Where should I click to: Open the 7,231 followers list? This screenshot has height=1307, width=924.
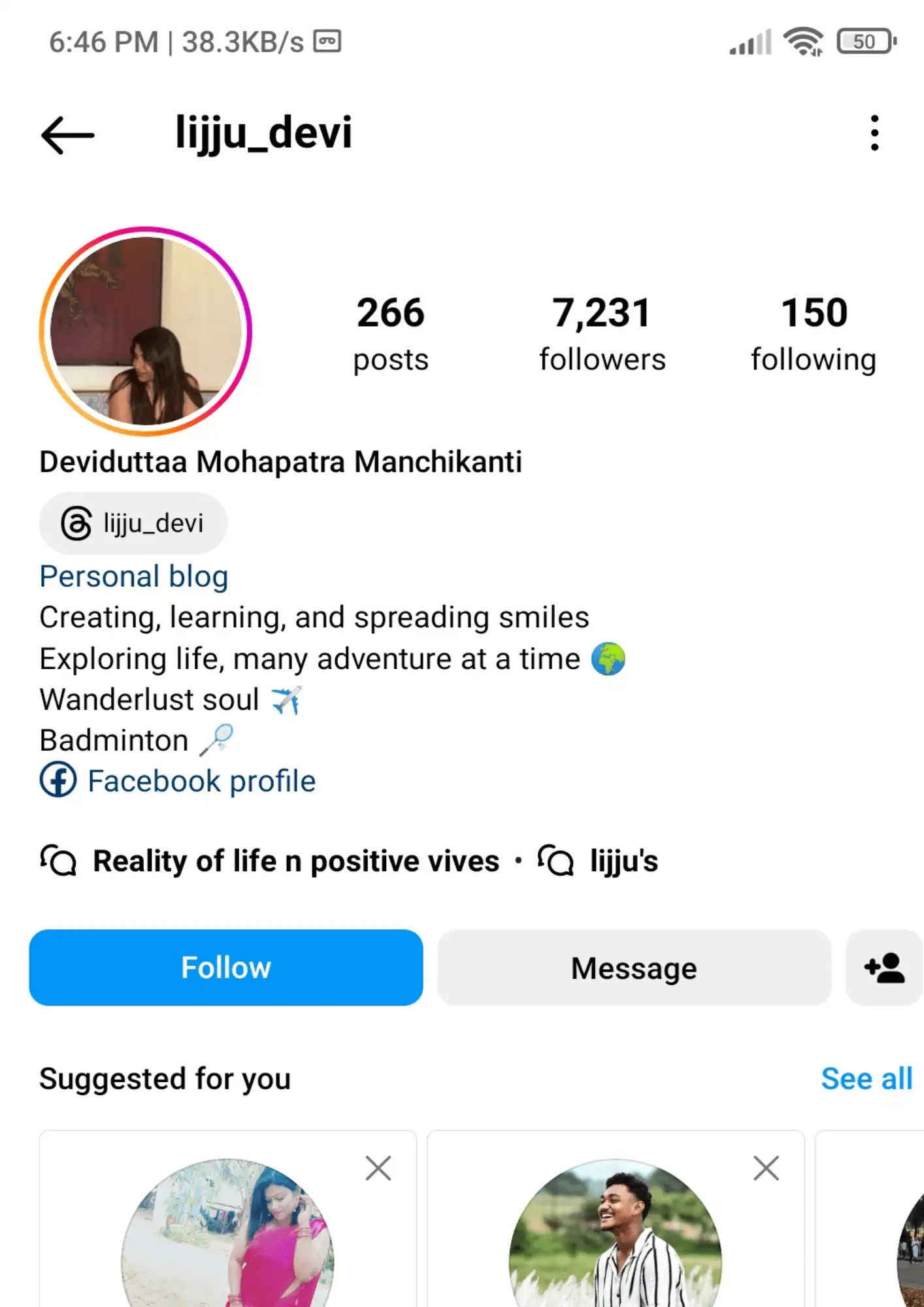pyautogui.click(x=602, y=333)
